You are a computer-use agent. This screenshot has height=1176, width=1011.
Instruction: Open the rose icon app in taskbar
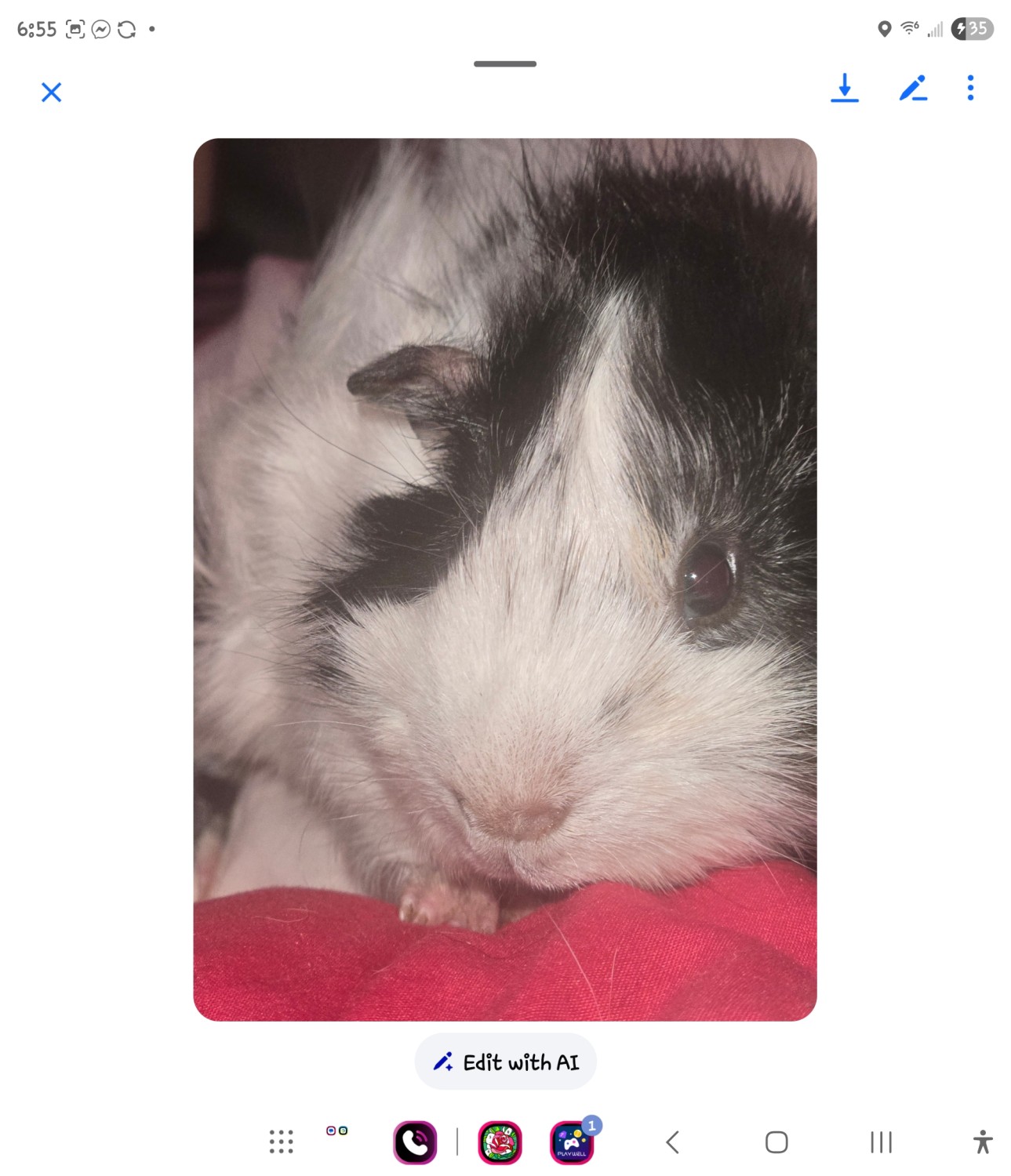click(x=500, y=1143)
